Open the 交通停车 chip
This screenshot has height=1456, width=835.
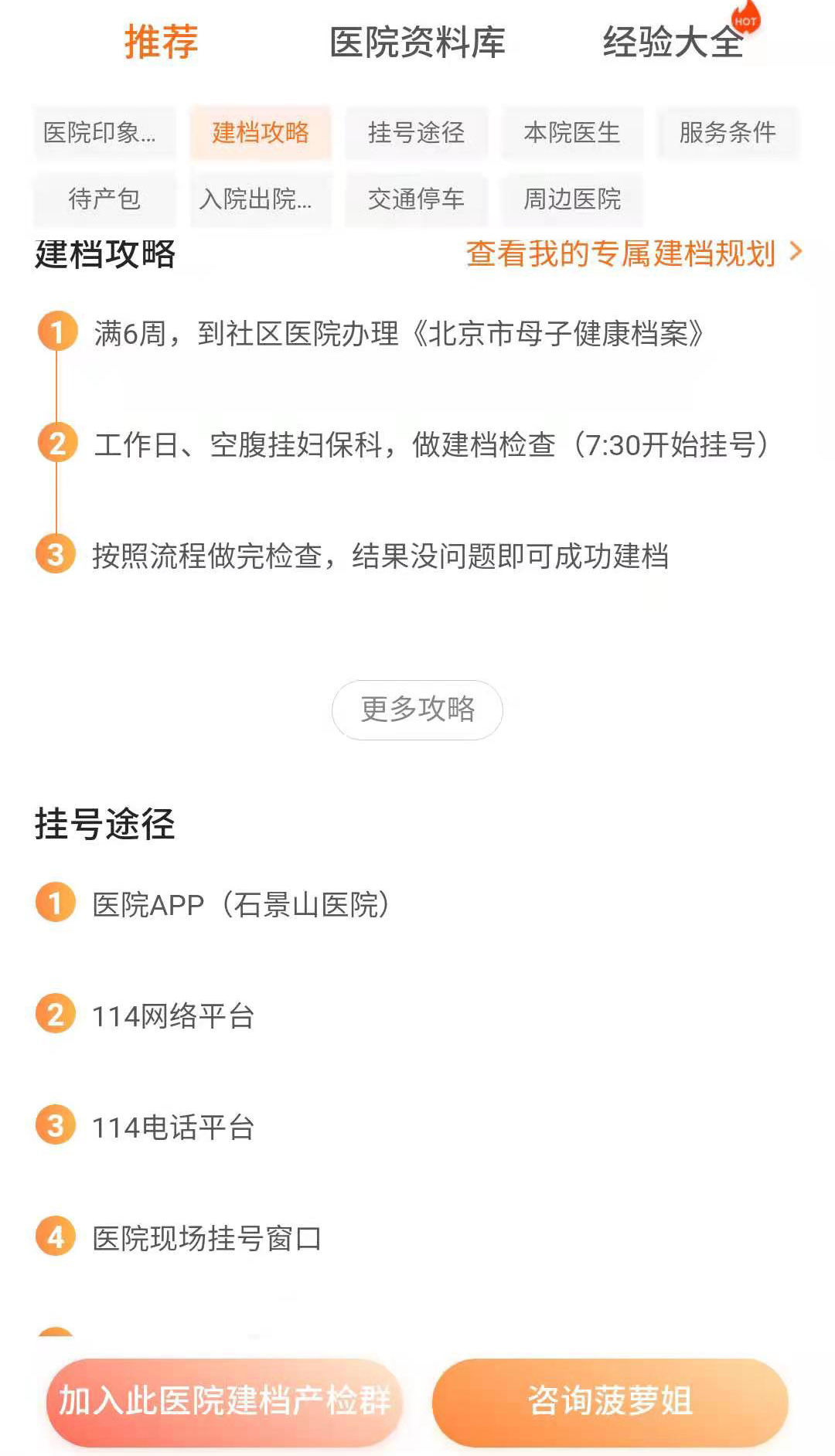coord(416,199)
